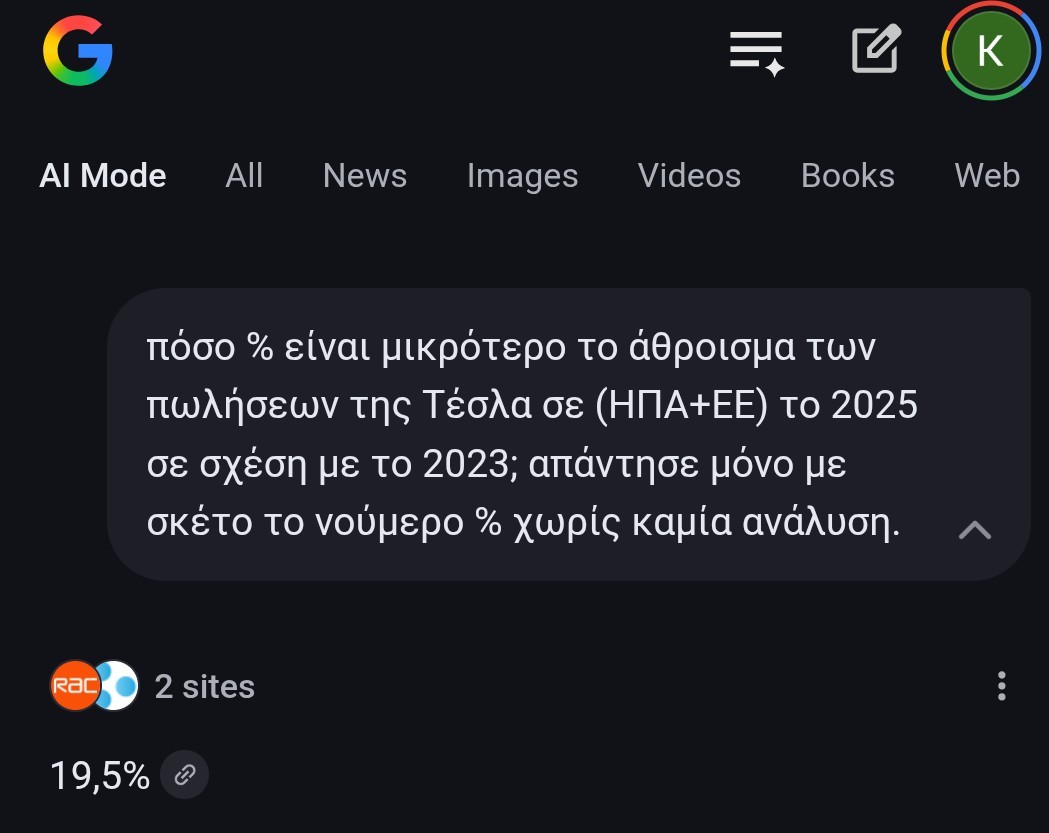Open AI Mode history list
1049x833 pixels.
coord(756,52)
